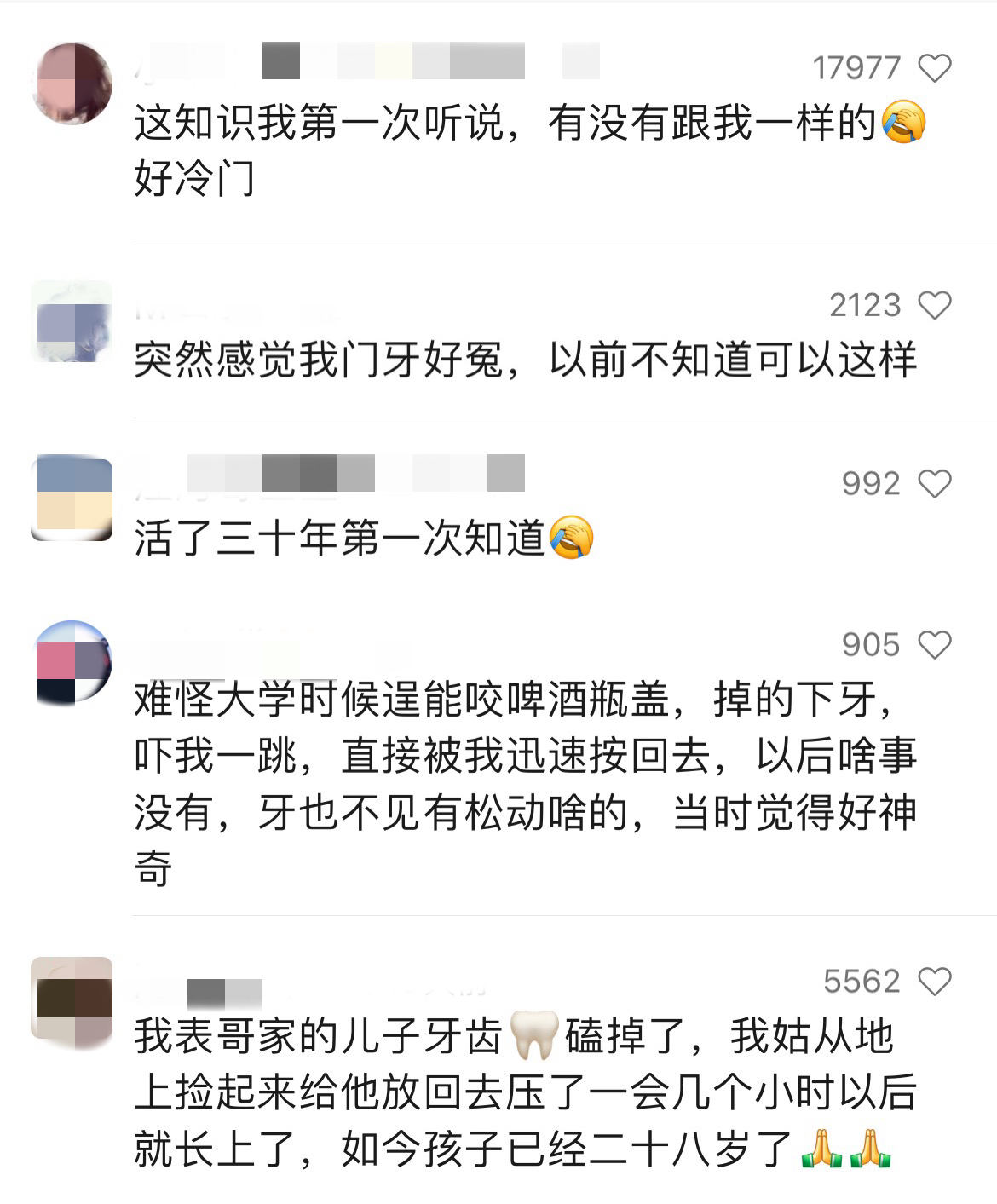Viewport: 997px width, 1204px height.
Task: Visit profile of the 难怪大学时候 commenter
Action: pos(73,661)
